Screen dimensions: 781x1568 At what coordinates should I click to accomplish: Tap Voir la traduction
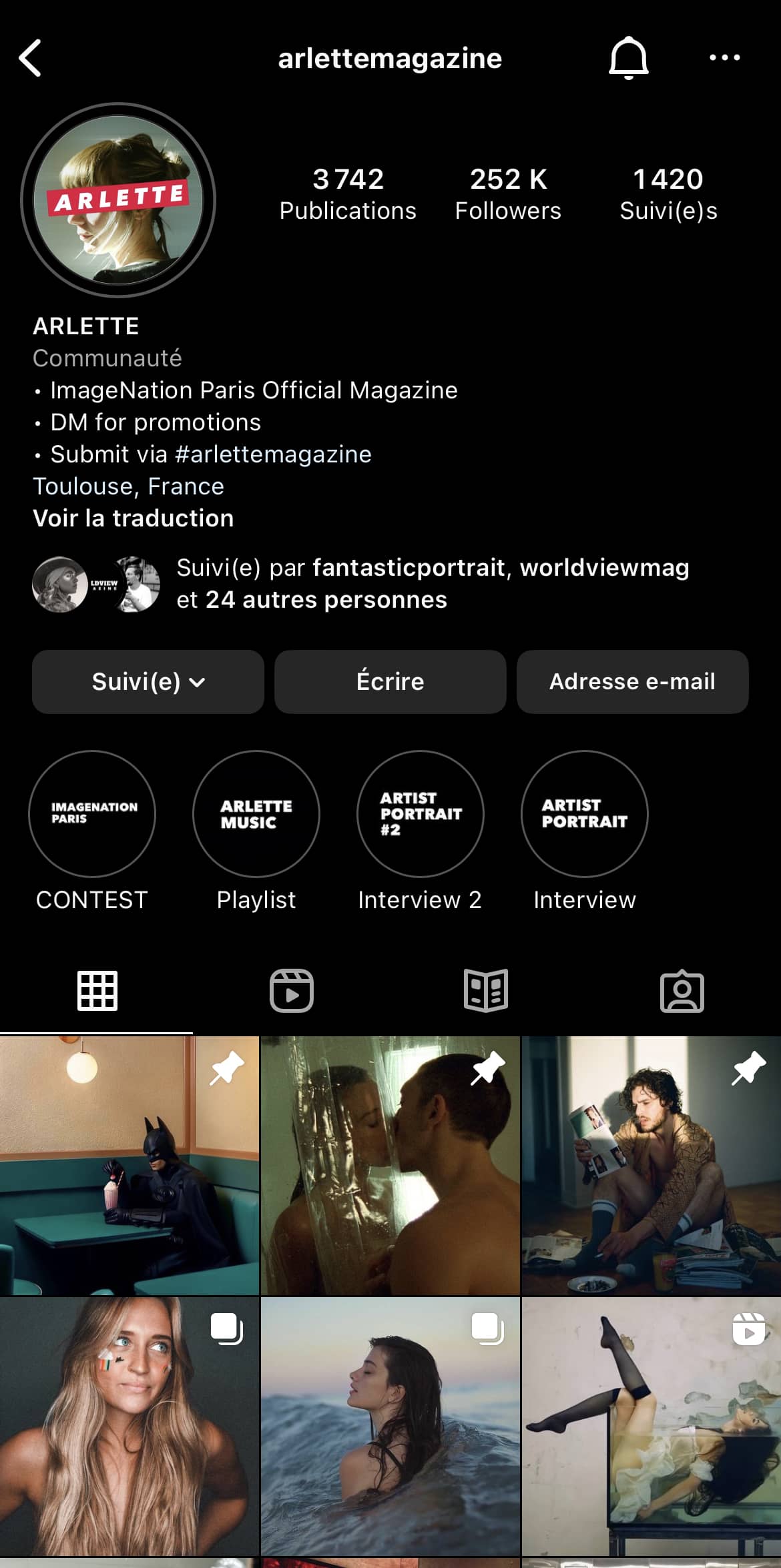click(134, 518)
